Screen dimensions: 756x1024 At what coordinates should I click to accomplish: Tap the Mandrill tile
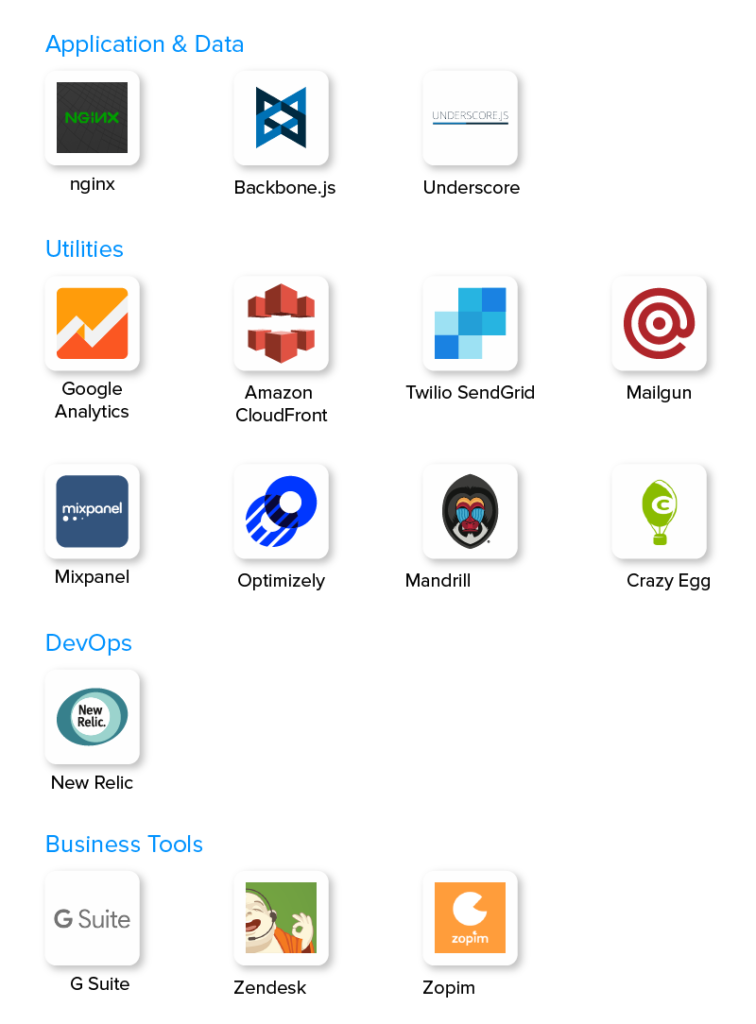click(470, 511)
